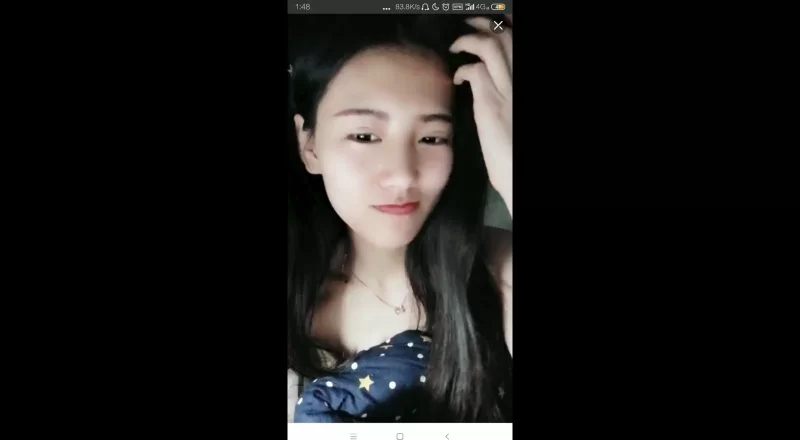800x440 pixels.
Task: Close the video with the X icon
Action: point(498,25)
